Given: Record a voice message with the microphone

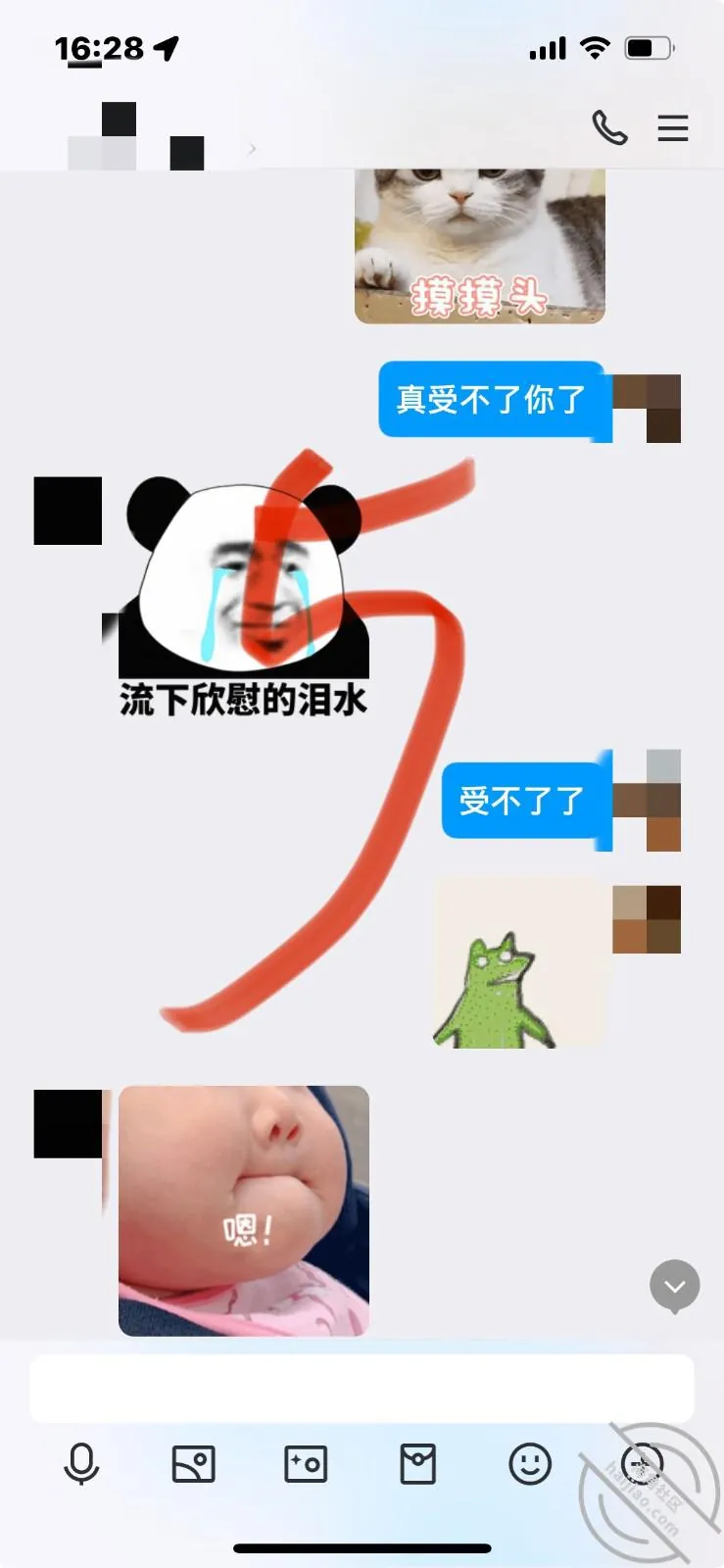Looking at the screenshot, I should tap(81, 1464).
